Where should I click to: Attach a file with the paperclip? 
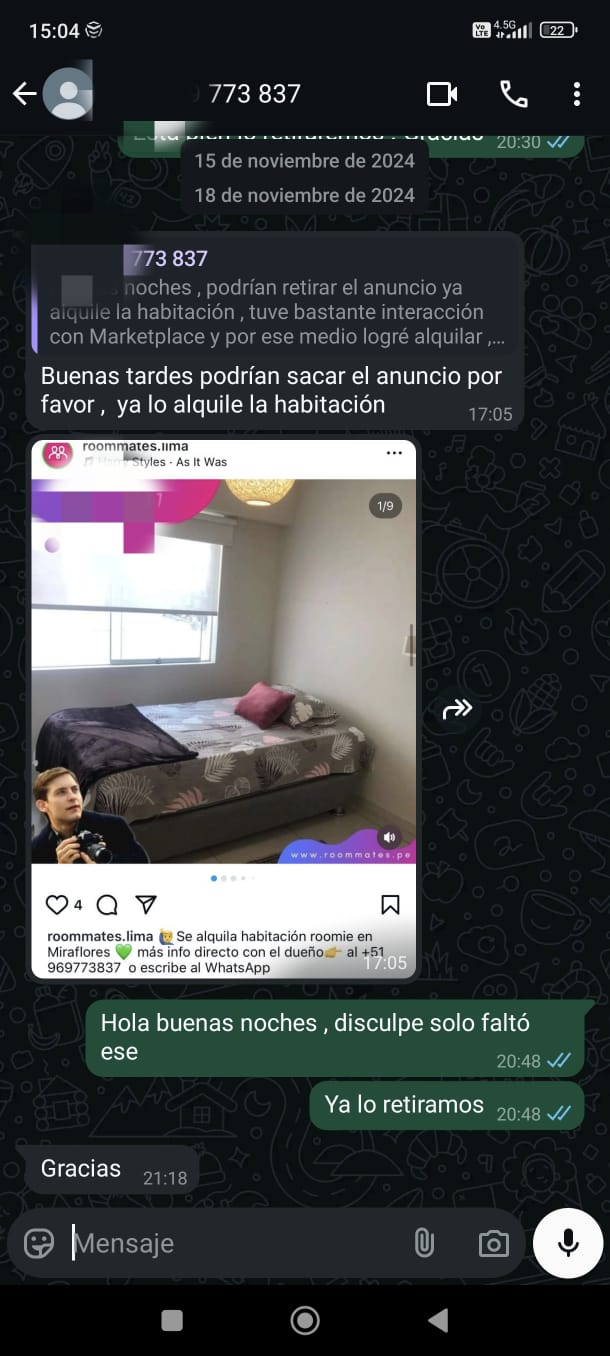pyautogui.click(x=424, y=1243)
